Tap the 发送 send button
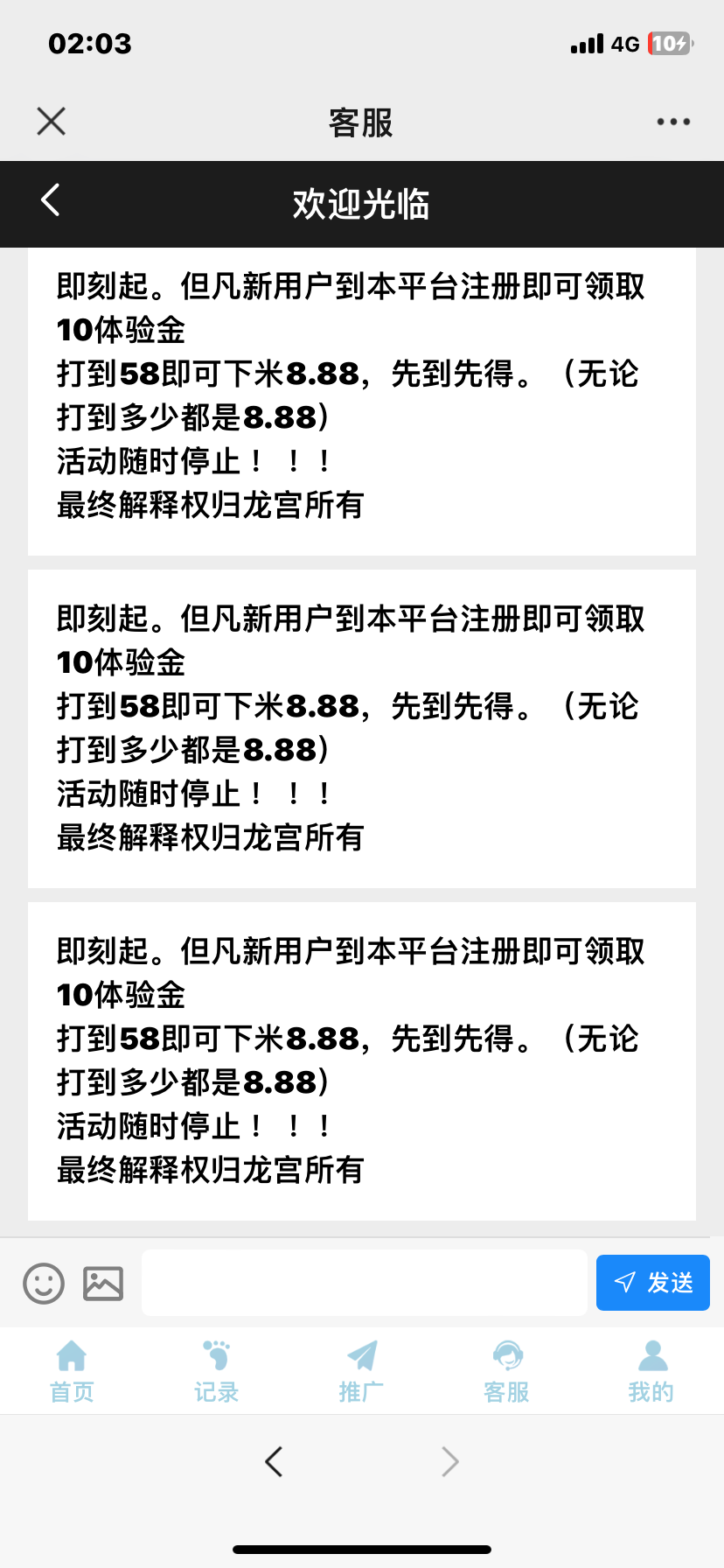Viewport: 724px width, 1568px height. pos(652,1283)
